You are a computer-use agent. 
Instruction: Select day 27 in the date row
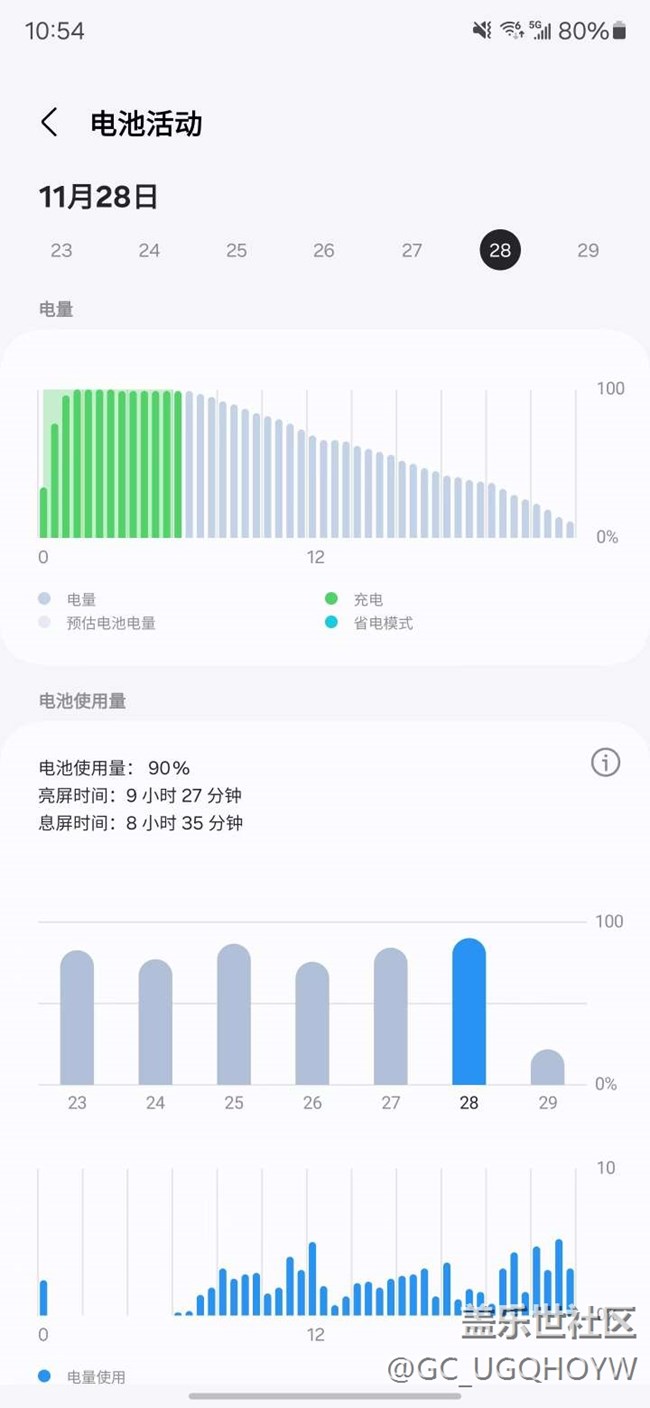[x=412, y=250]
